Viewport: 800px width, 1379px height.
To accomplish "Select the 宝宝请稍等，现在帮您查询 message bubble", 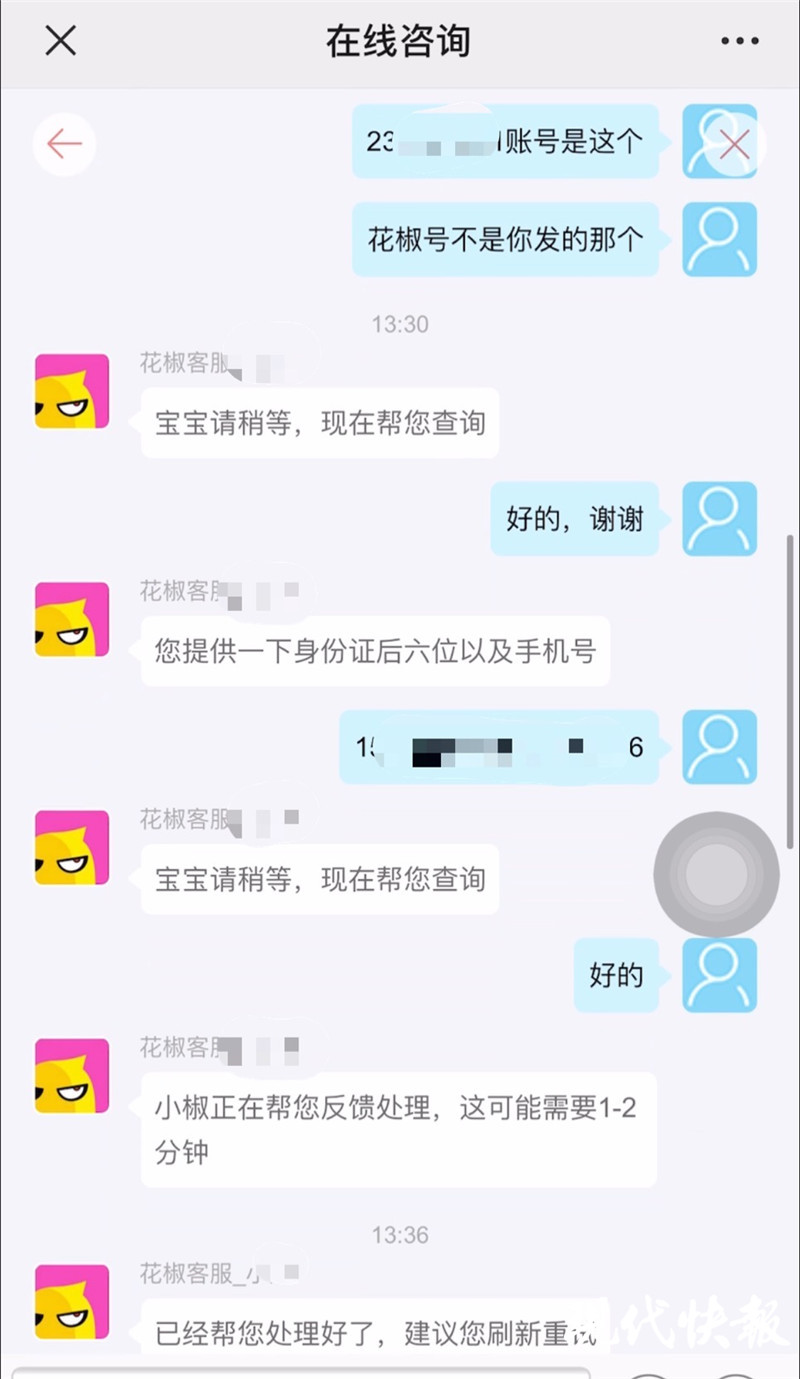I will (x=319, y=422).
